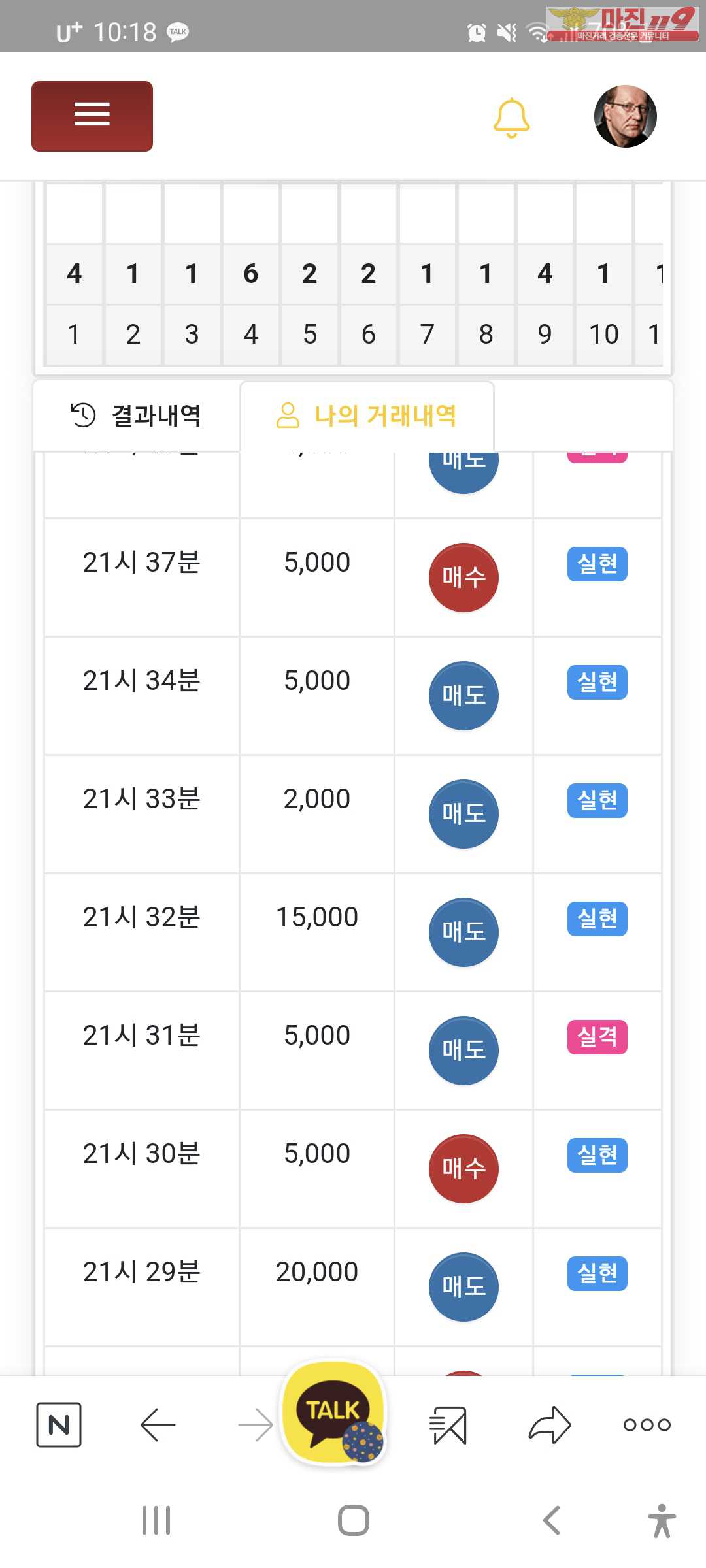The width and height of the screenshot is (706, 1568).
Task: Open the three-dot browser more menu
Action: coord(647,1425)
